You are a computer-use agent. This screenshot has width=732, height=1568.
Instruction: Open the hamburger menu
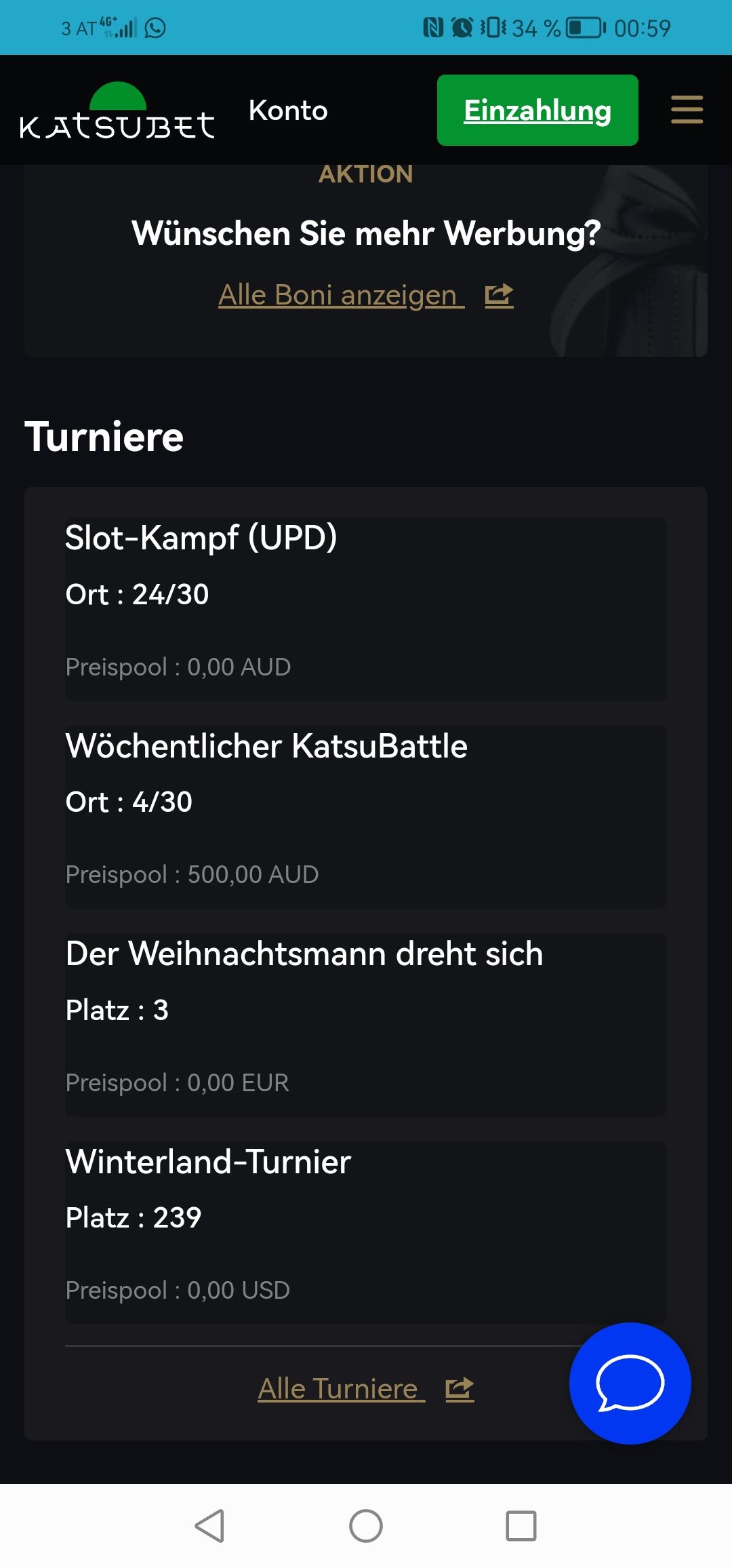687,110
